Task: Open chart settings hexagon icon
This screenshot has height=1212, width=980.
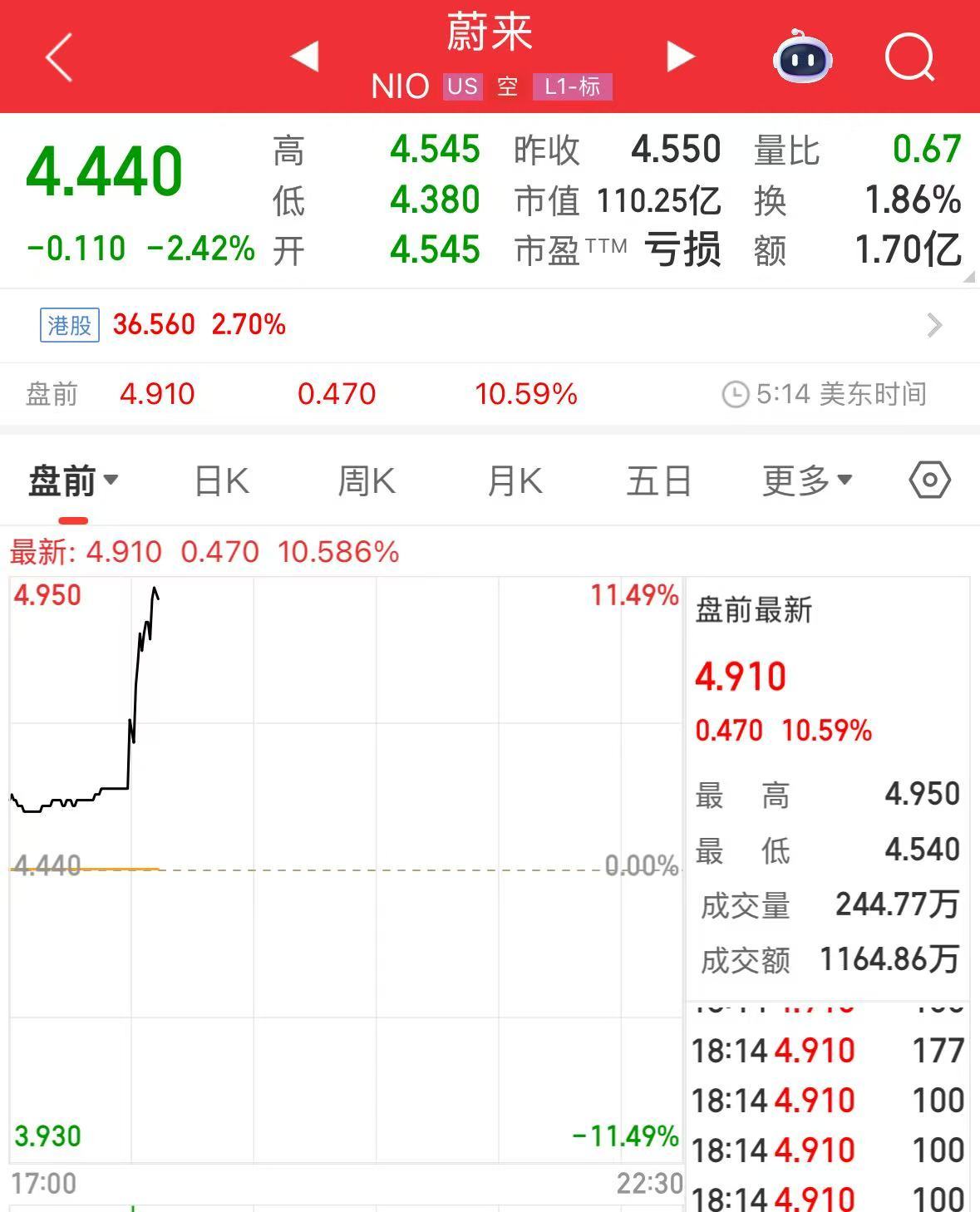Action: [x=929, y=480]
